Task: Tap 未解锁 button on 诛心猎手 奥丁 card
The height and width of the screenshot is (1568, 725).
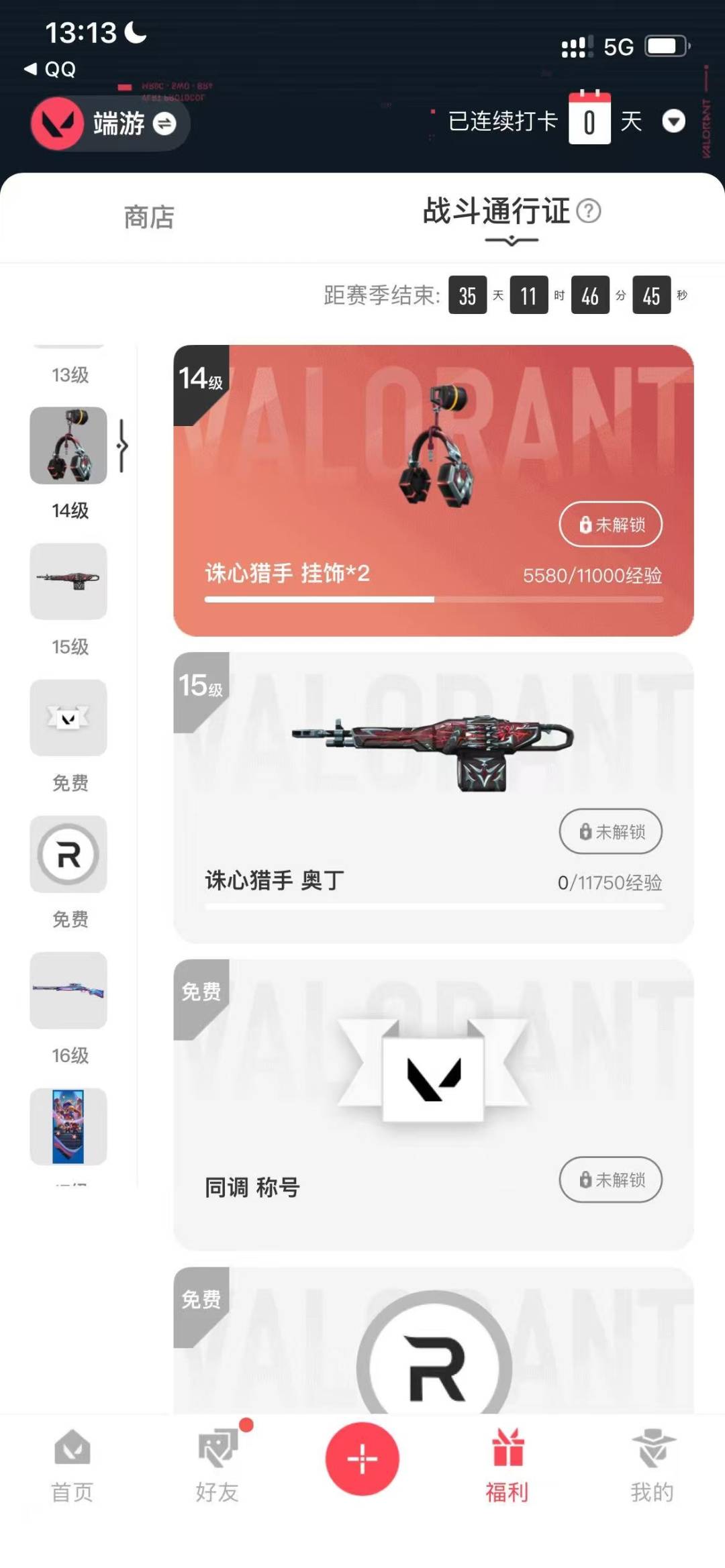Action: coord(610,831)
